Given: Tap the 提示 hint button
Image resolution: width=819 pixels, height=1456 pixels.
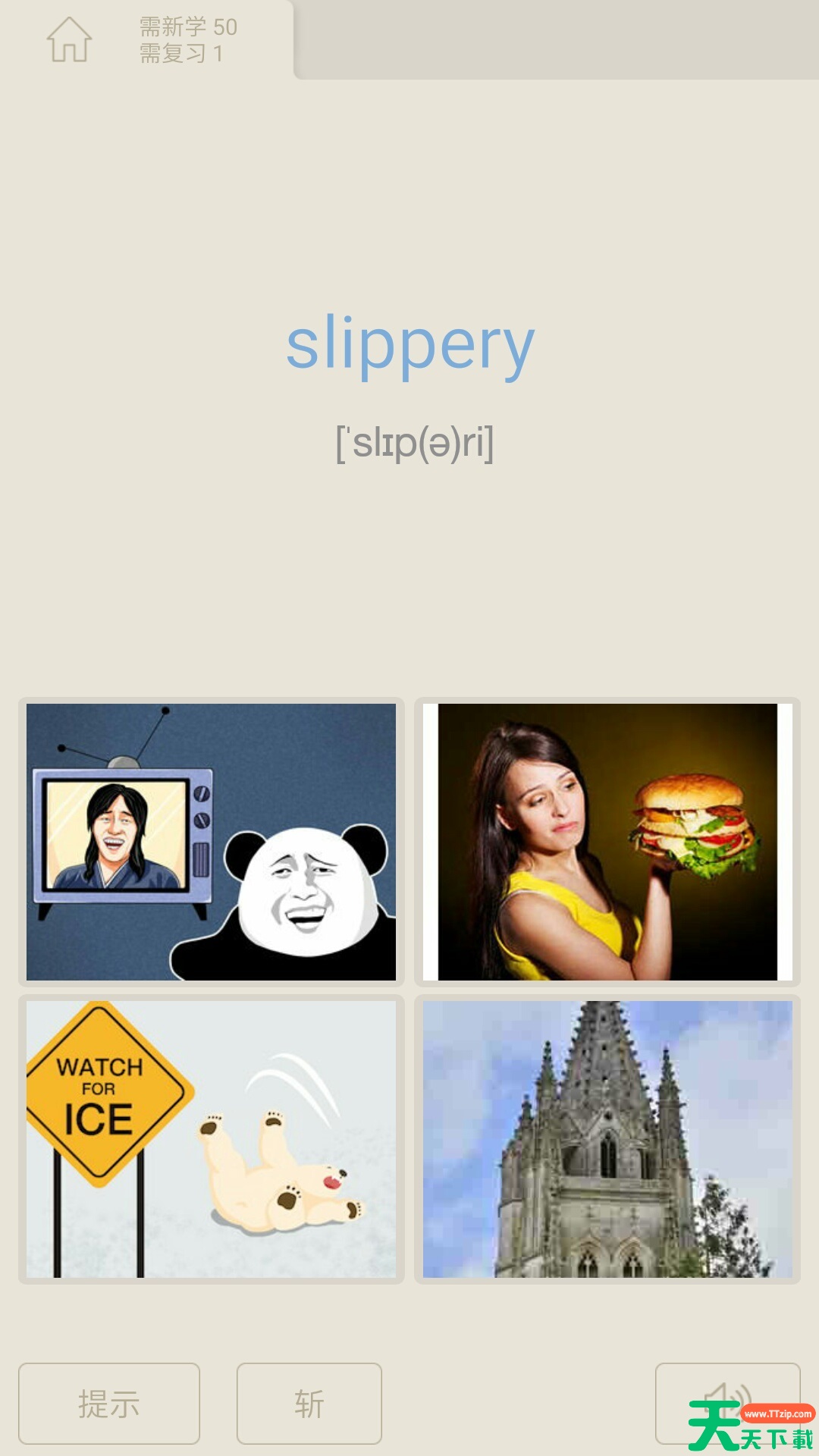Looking at the screenshot, I should 109,1403.
